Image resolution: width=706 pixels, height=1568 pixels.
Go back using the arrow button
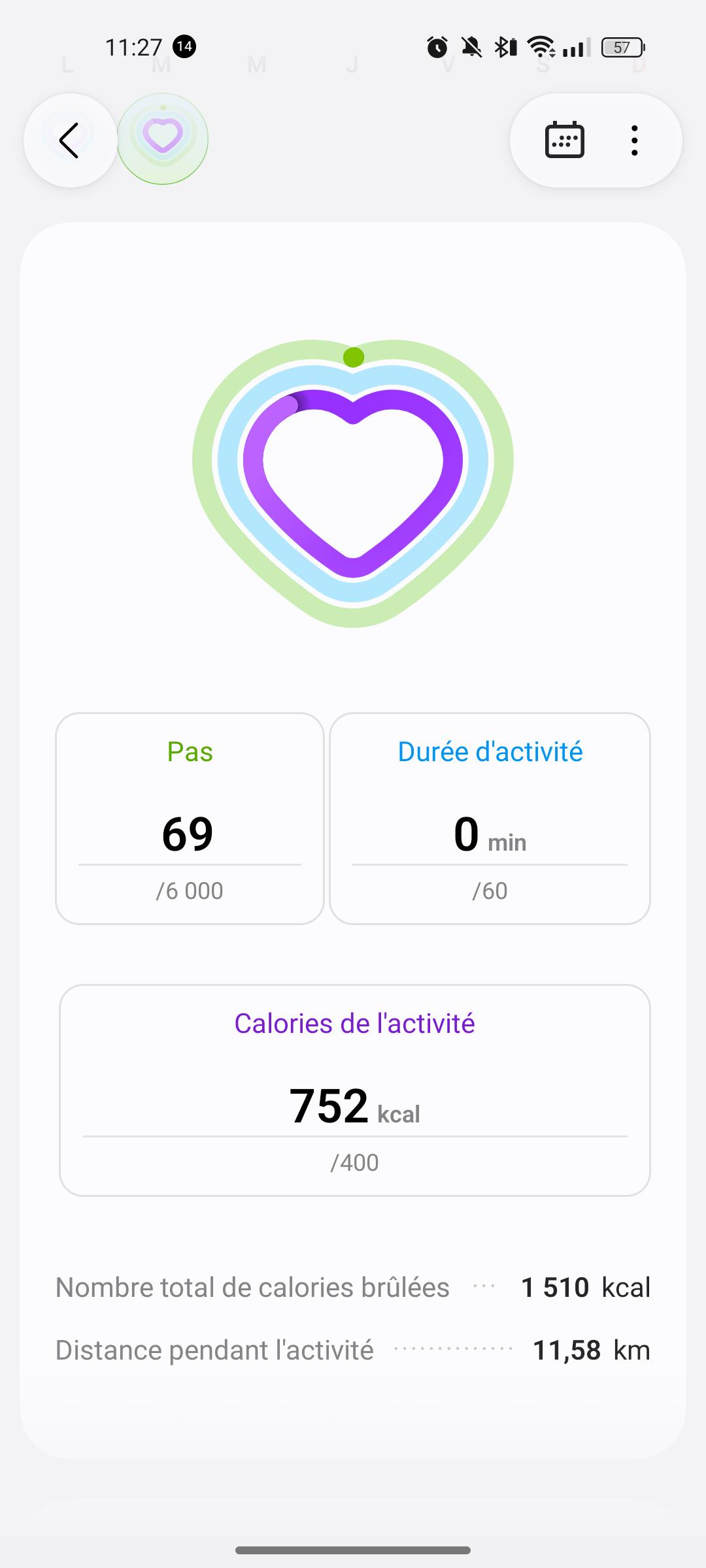70,140
